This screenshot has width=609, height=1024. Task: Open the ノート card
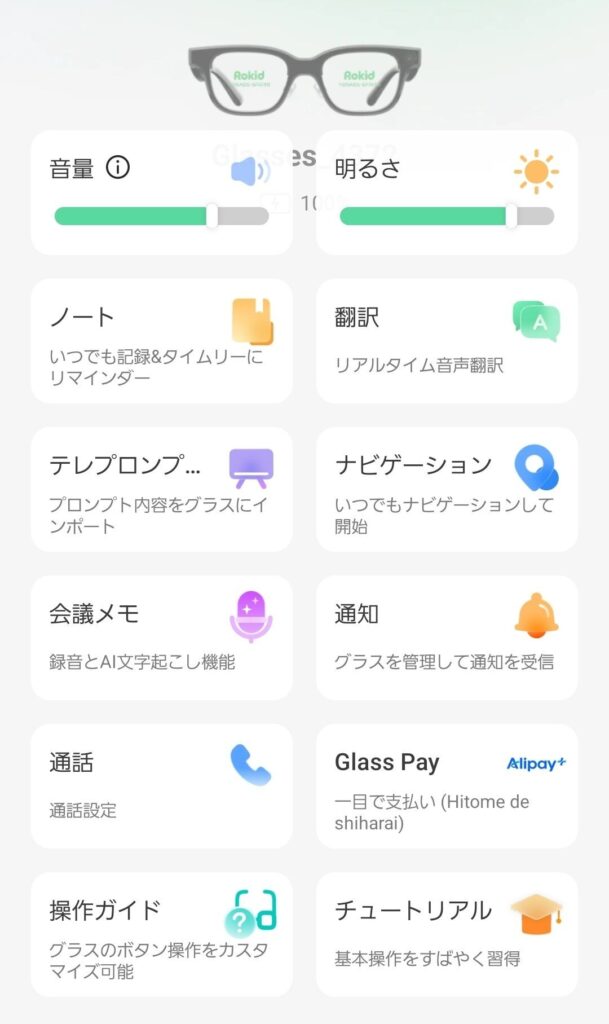click(x=161, y=341)
